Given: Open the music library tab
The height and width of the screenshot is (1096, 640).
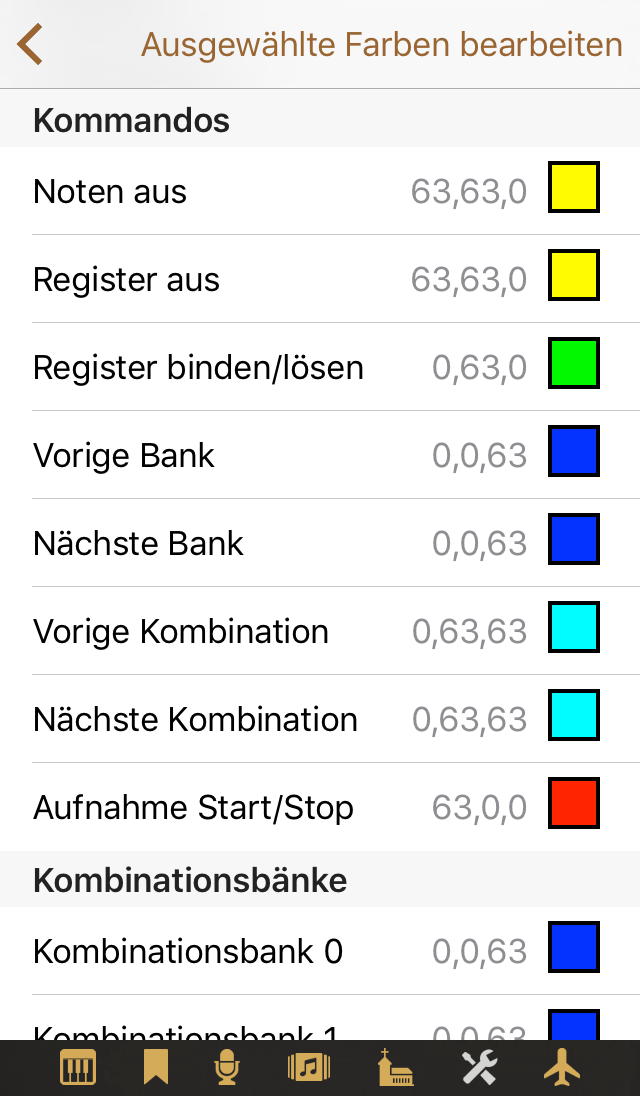Looking at the screenshot, I should [309, 1068].
